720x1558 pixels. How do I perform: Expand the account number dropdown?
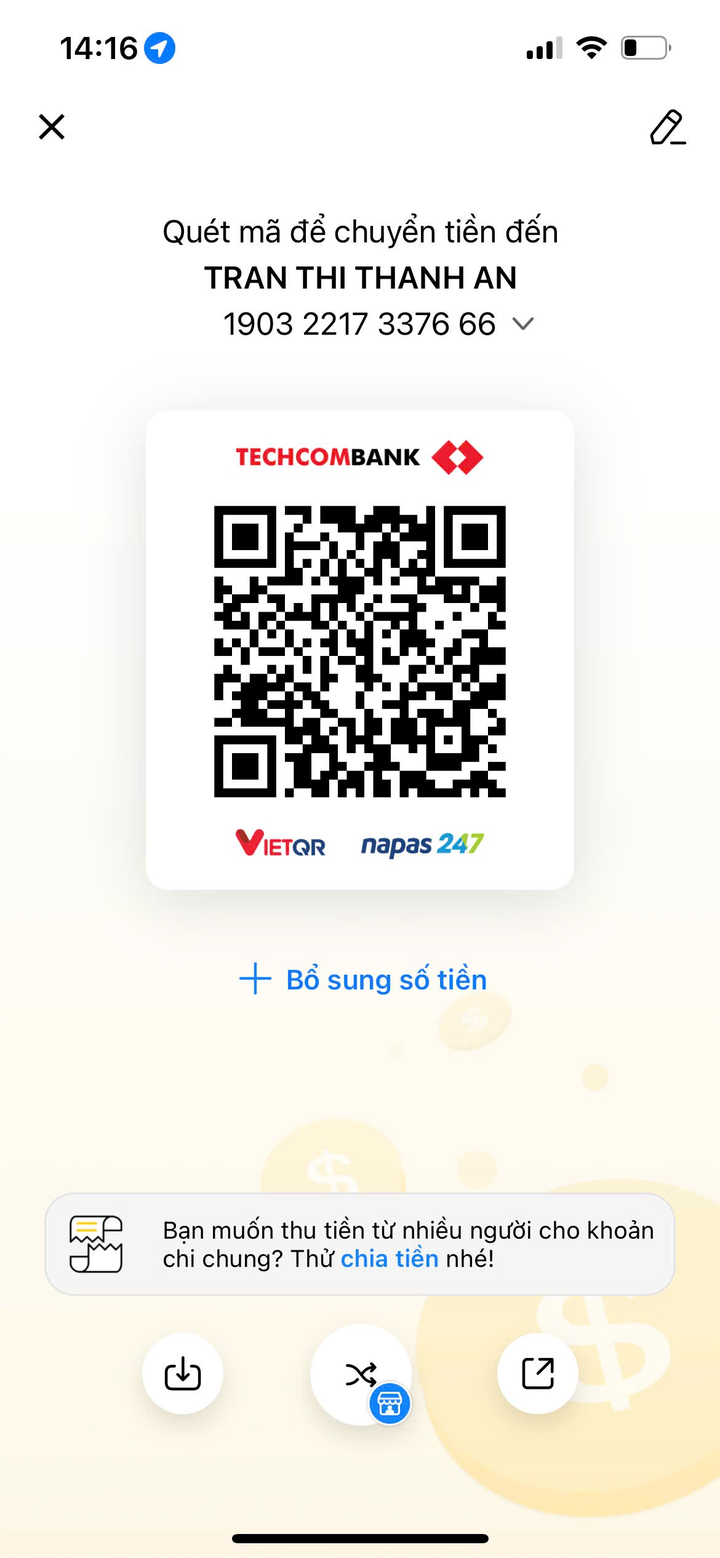523,324
